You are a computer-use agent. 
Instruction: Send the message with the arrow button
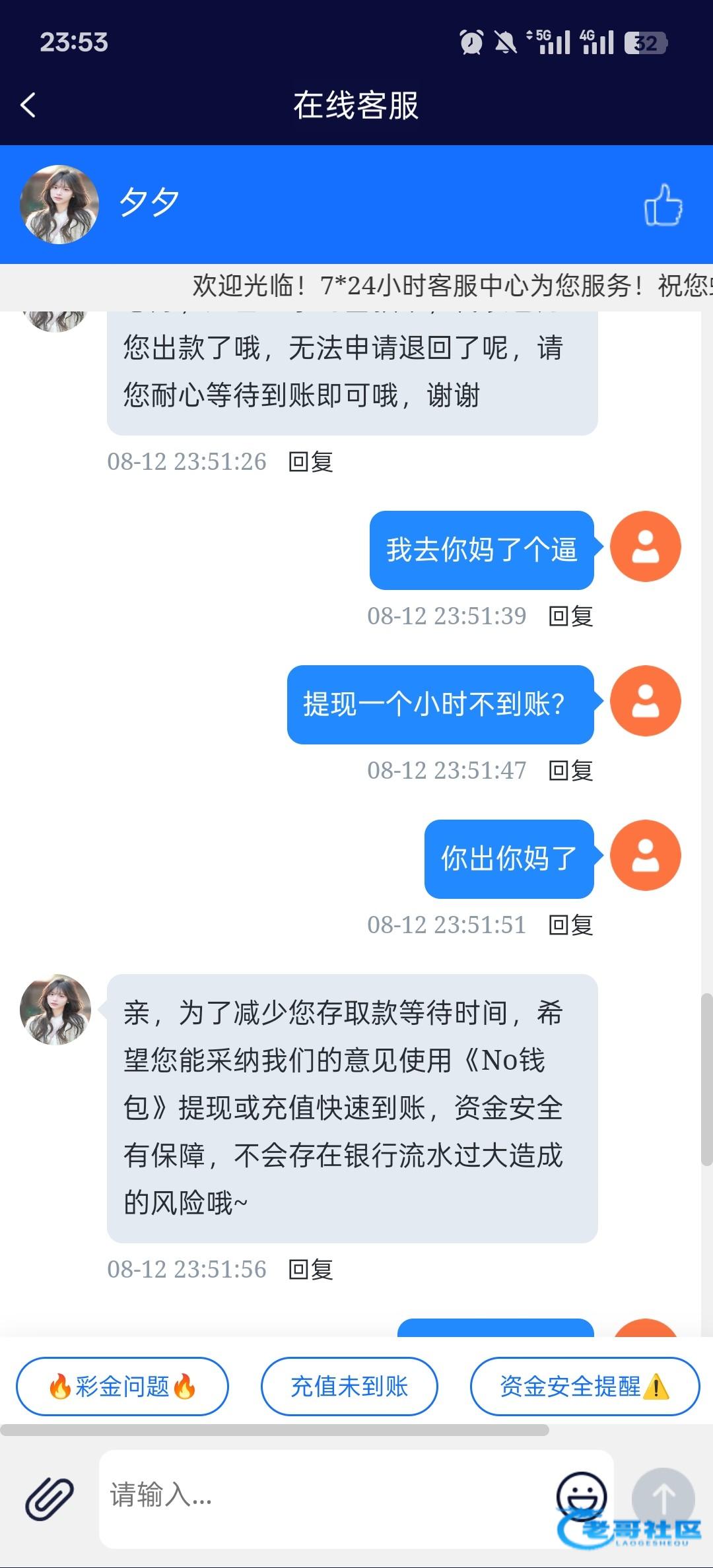[x=663, y=1498]
